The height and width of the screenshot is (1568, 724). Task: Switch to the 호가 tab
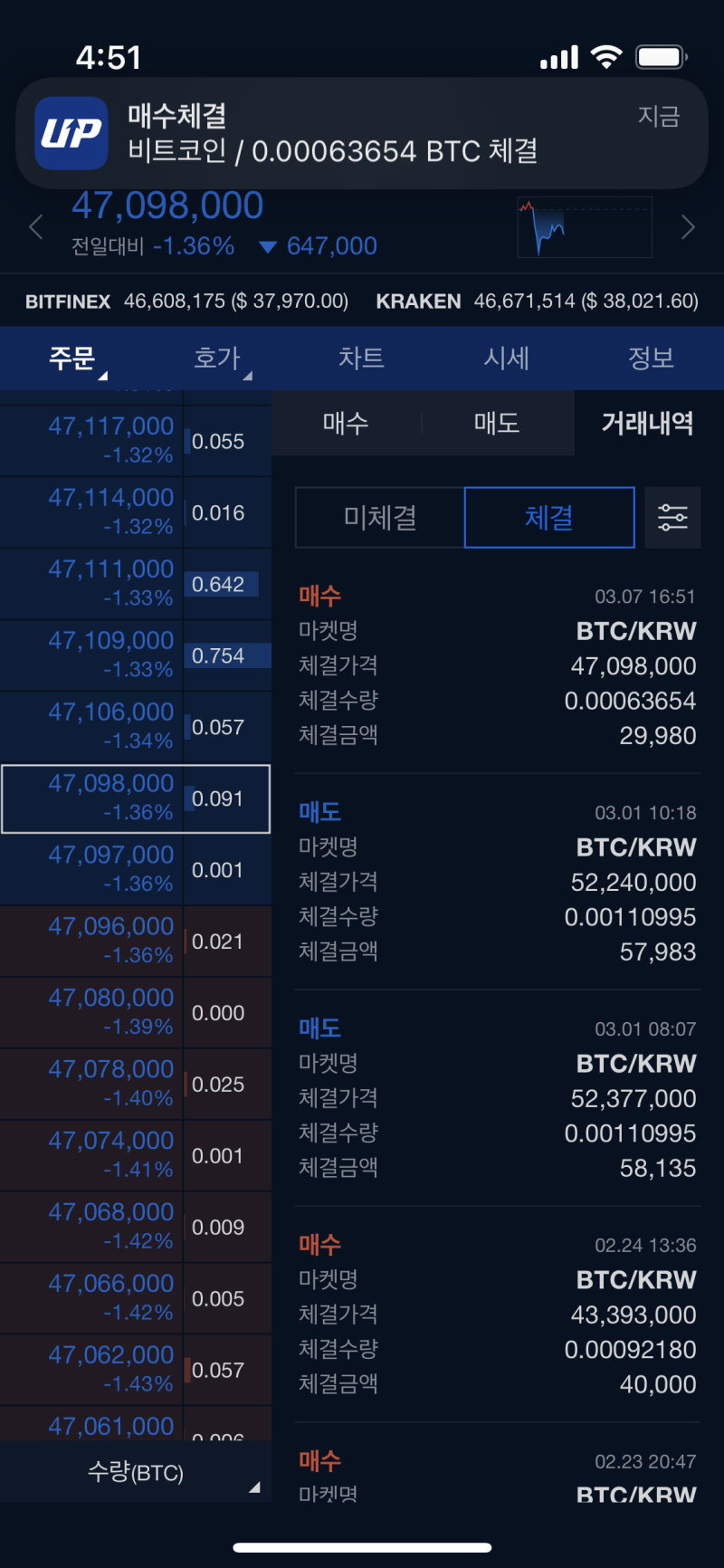pos(217,359)
